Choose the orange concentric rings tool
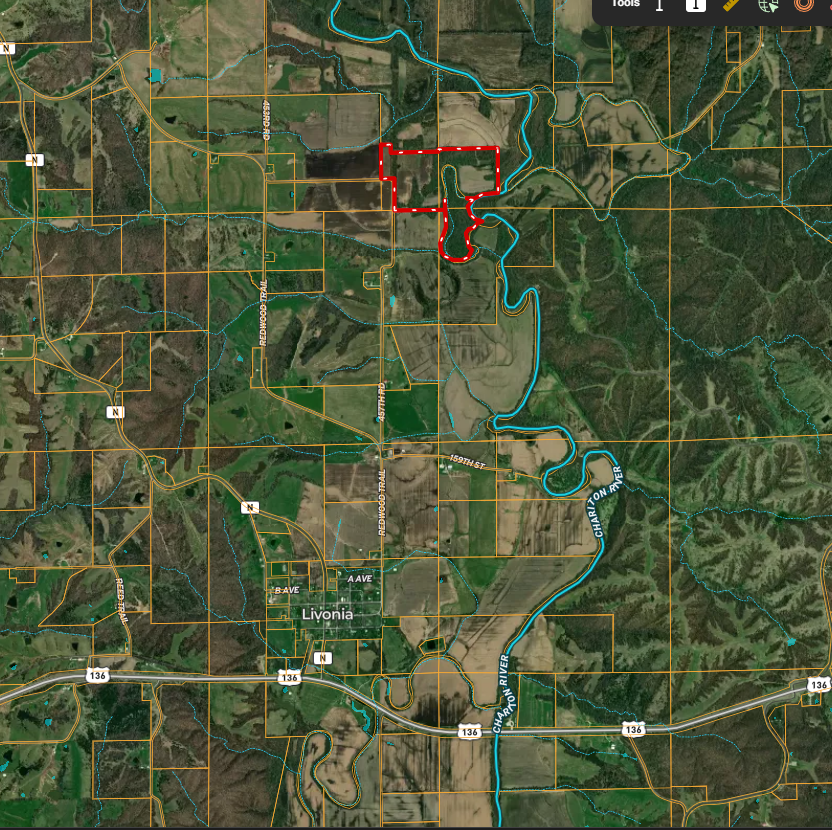 (802, 4)
